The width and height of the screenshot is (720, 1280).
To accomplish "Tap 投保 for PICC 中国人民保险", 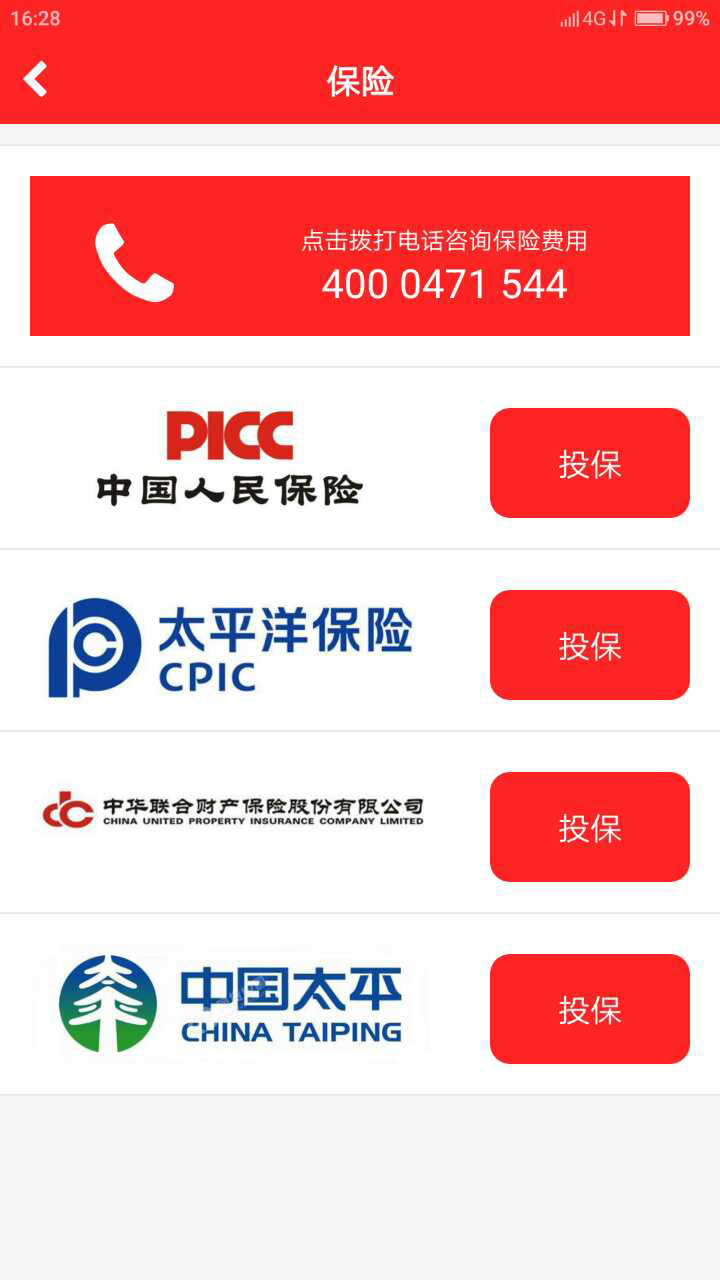I will point(590,463).
